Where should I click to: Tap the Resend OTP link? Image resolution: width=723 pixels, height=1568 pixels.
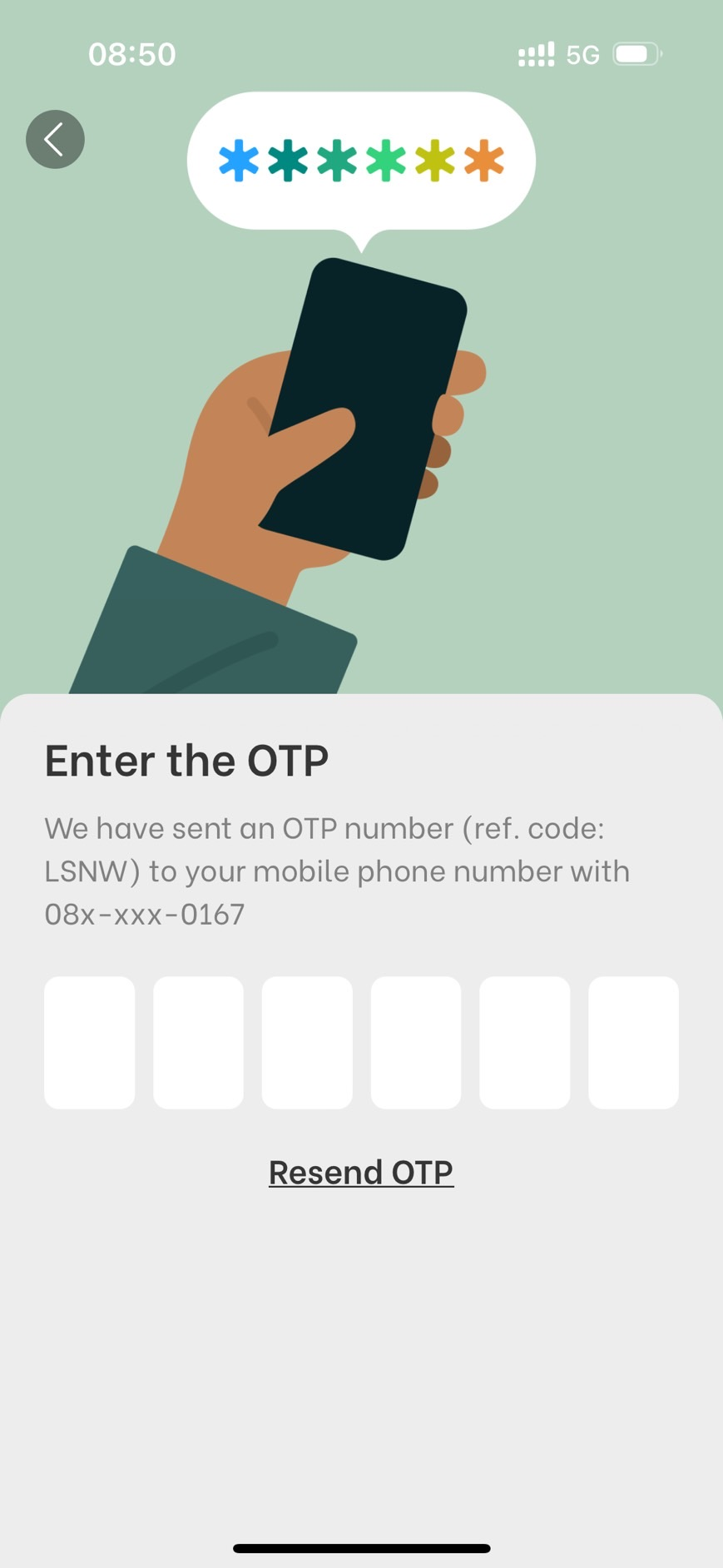(361, 1172)
